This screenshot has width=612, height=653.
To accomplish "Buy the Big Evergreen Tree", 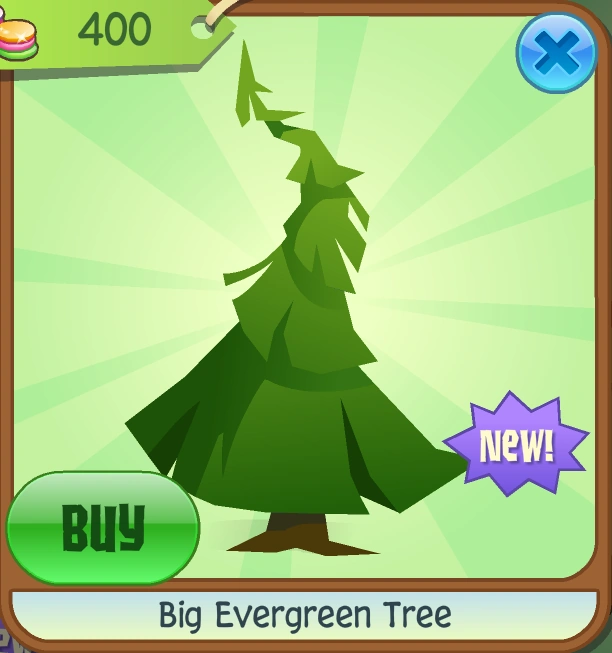I will point(102,527).
